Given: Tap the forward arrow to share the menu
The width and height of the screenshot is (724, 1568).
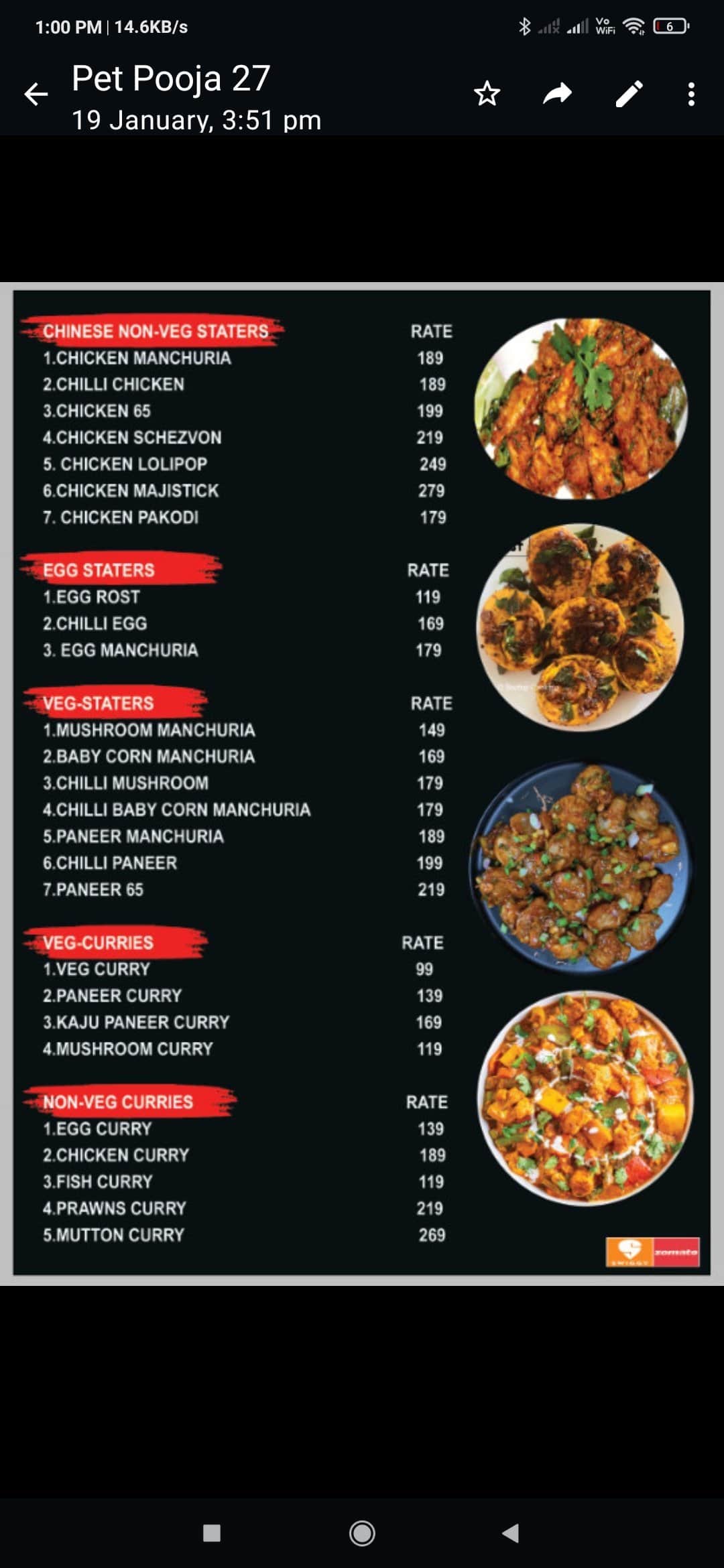Looking at the screenshot, I should pyautogui.click(x=557, y=95).
